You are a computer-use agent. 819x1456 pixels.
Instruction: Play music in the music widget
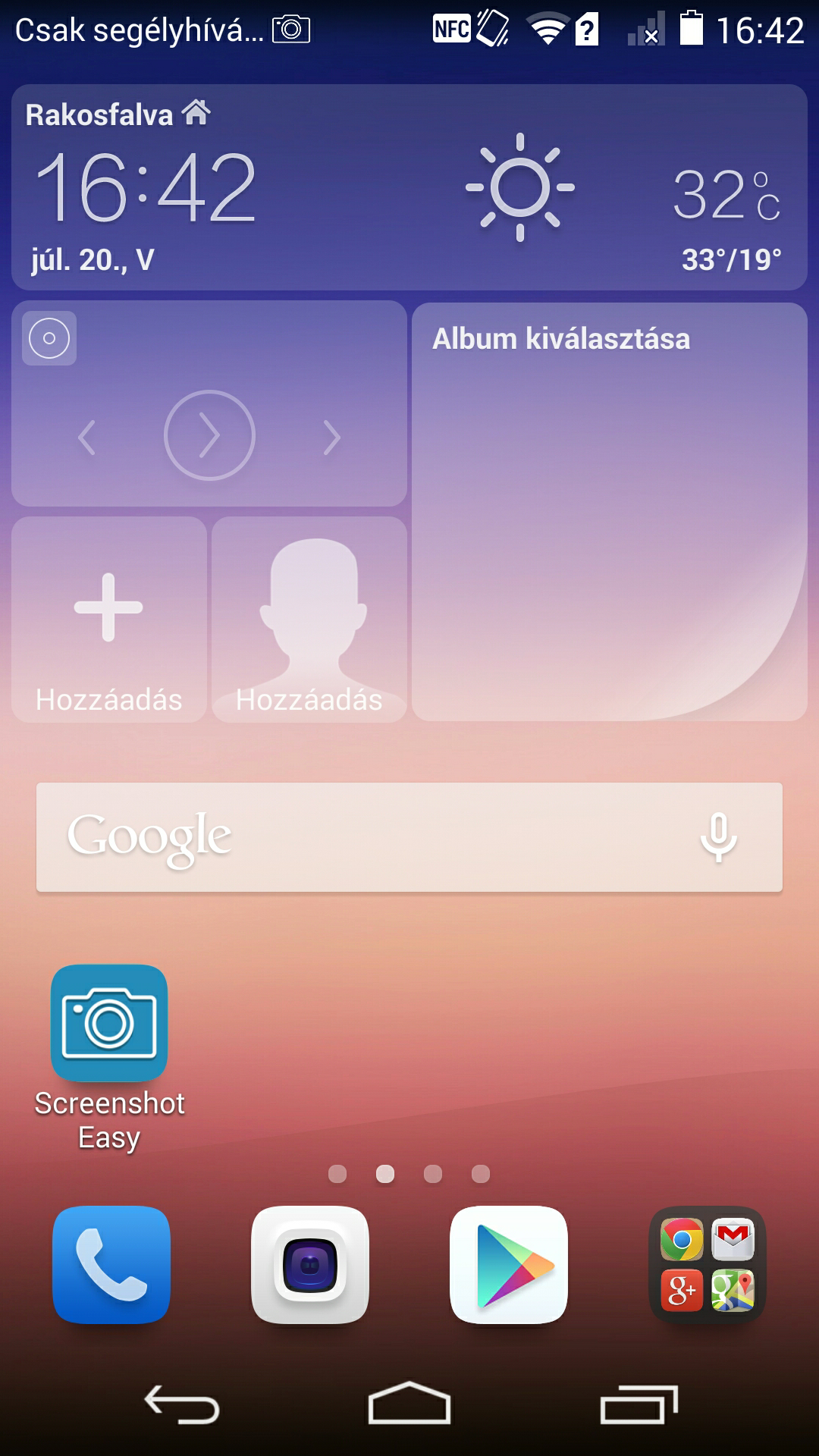point(209,435)
